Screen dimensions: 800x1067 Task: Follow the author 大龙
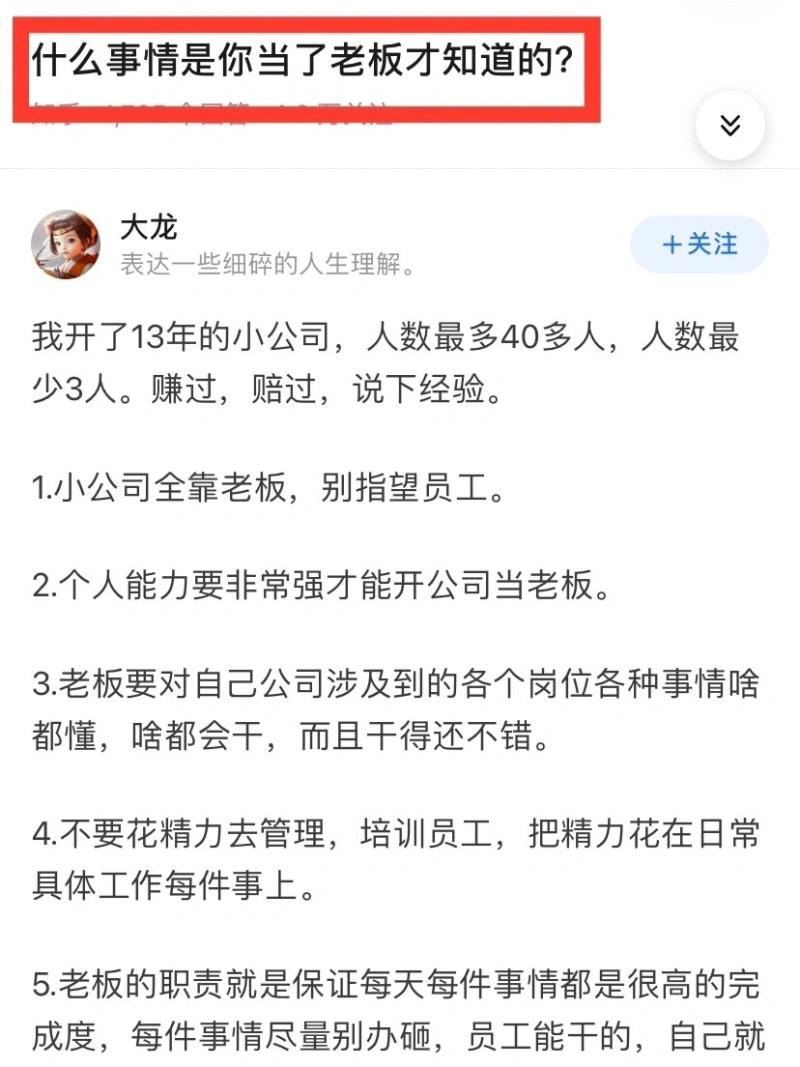tap(699, 245)
